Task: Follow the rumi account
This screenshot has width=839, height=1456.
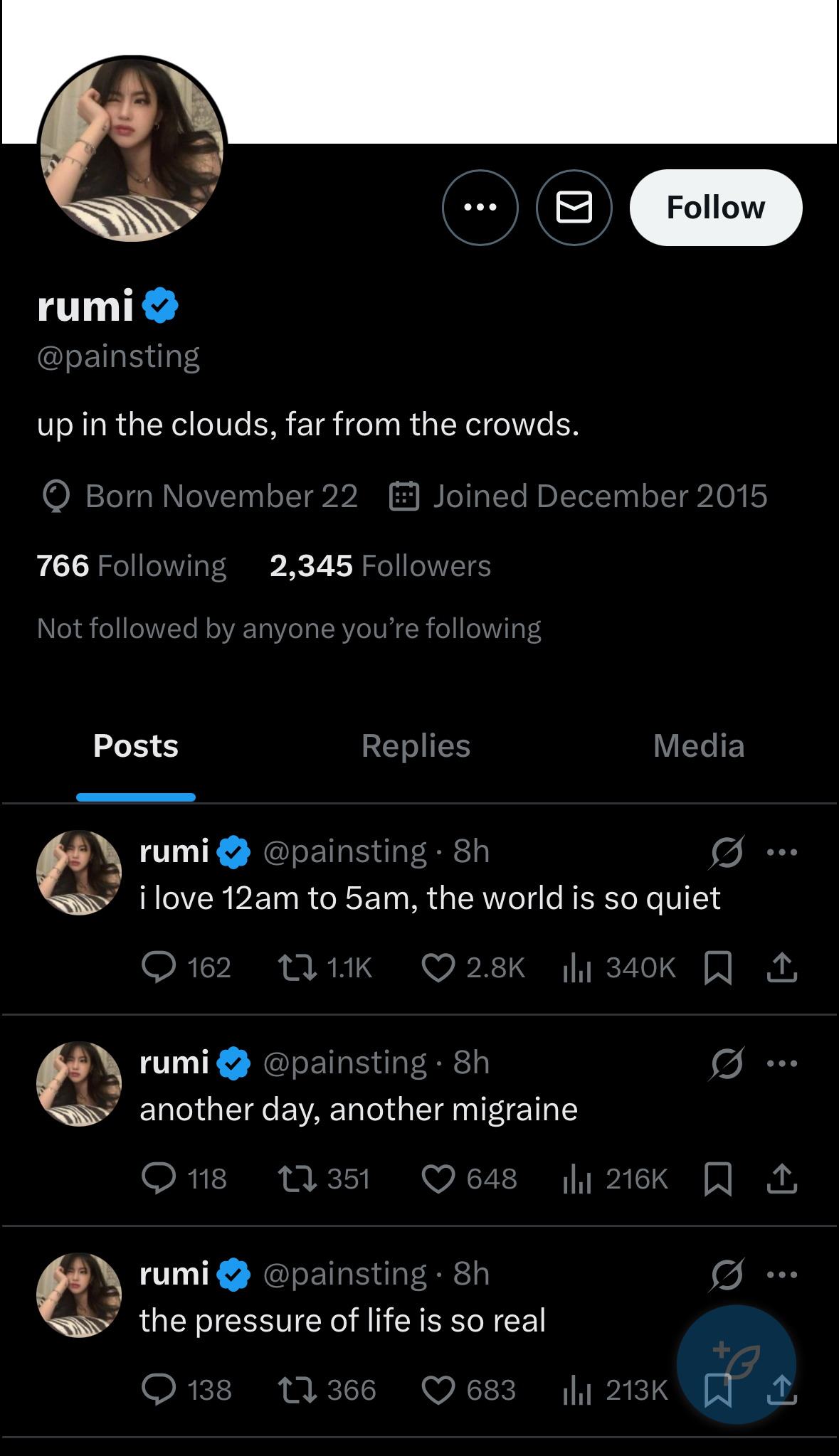Action: [715, 208]
